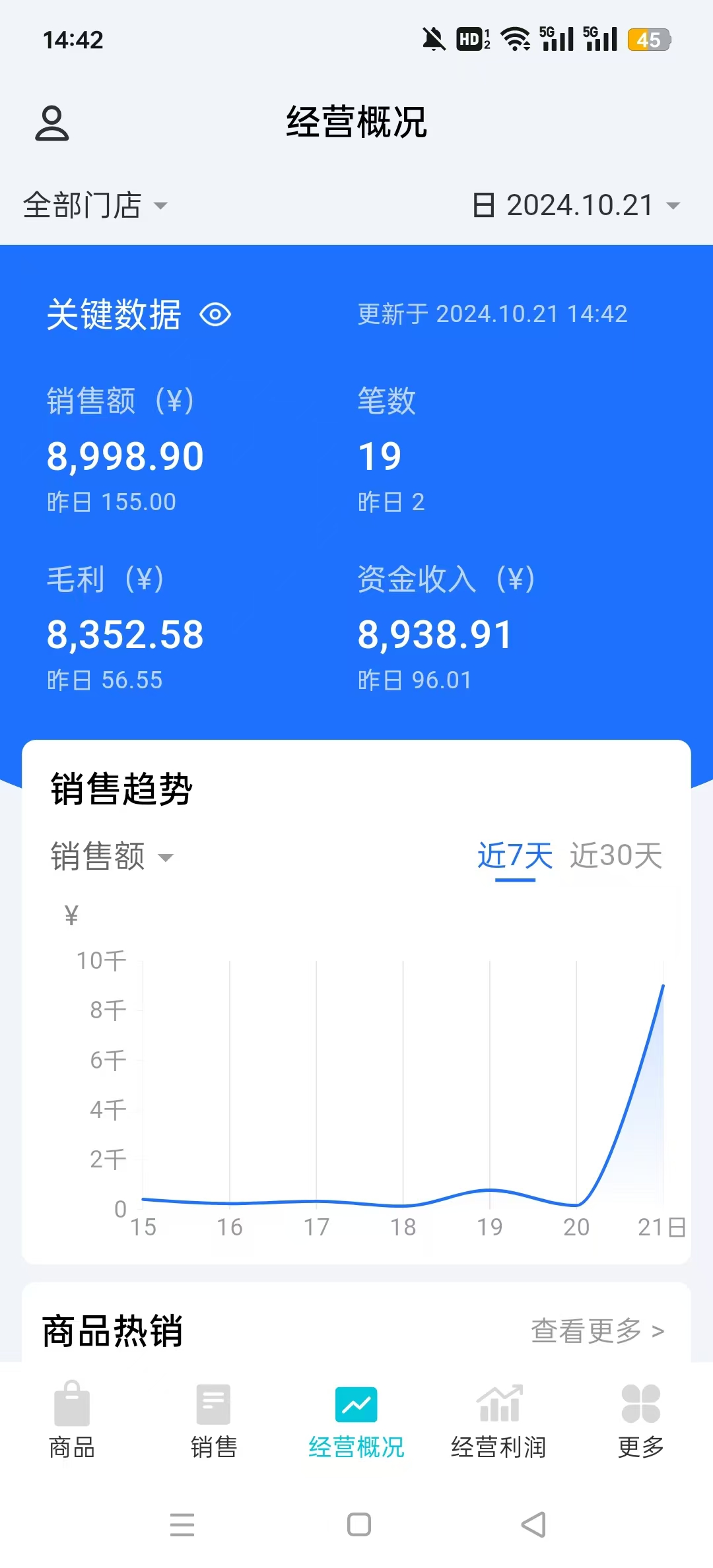The width and height of the screenshot is (713, 1568).
Task: Open the 2024.10.21 date picker
Action: pyautogui.click(x=576, y=205)
